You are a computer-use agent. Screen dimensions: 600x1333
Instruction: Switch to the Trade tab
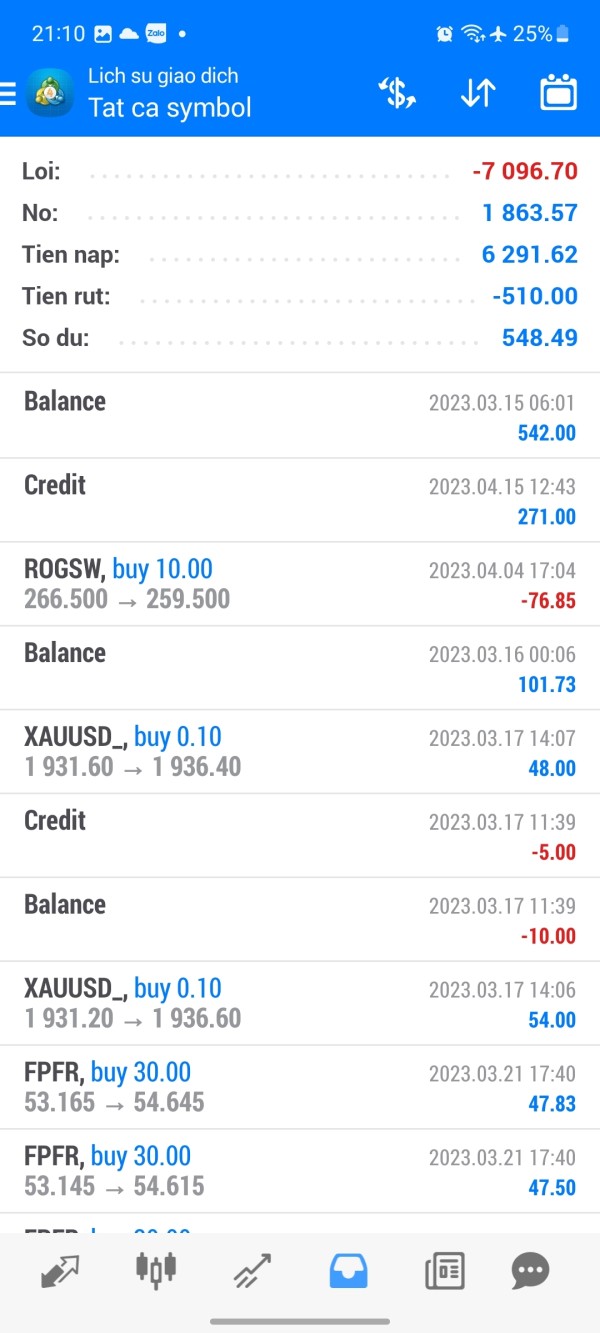pyautogui.click(x=252, y=1271)
